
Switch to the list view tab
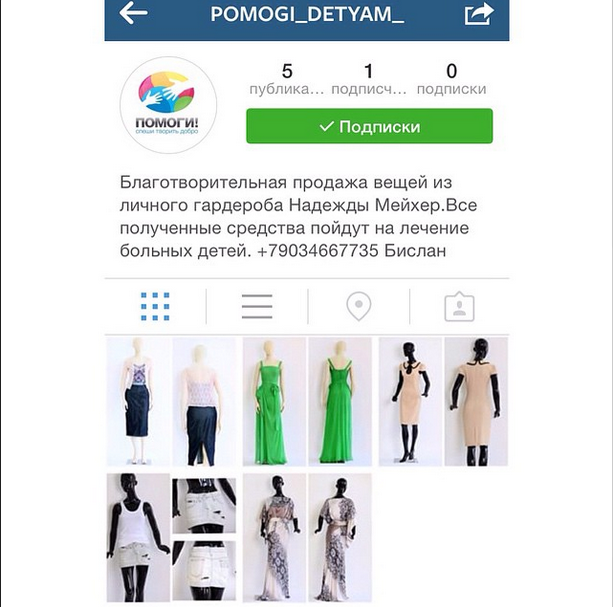(257, 306)
